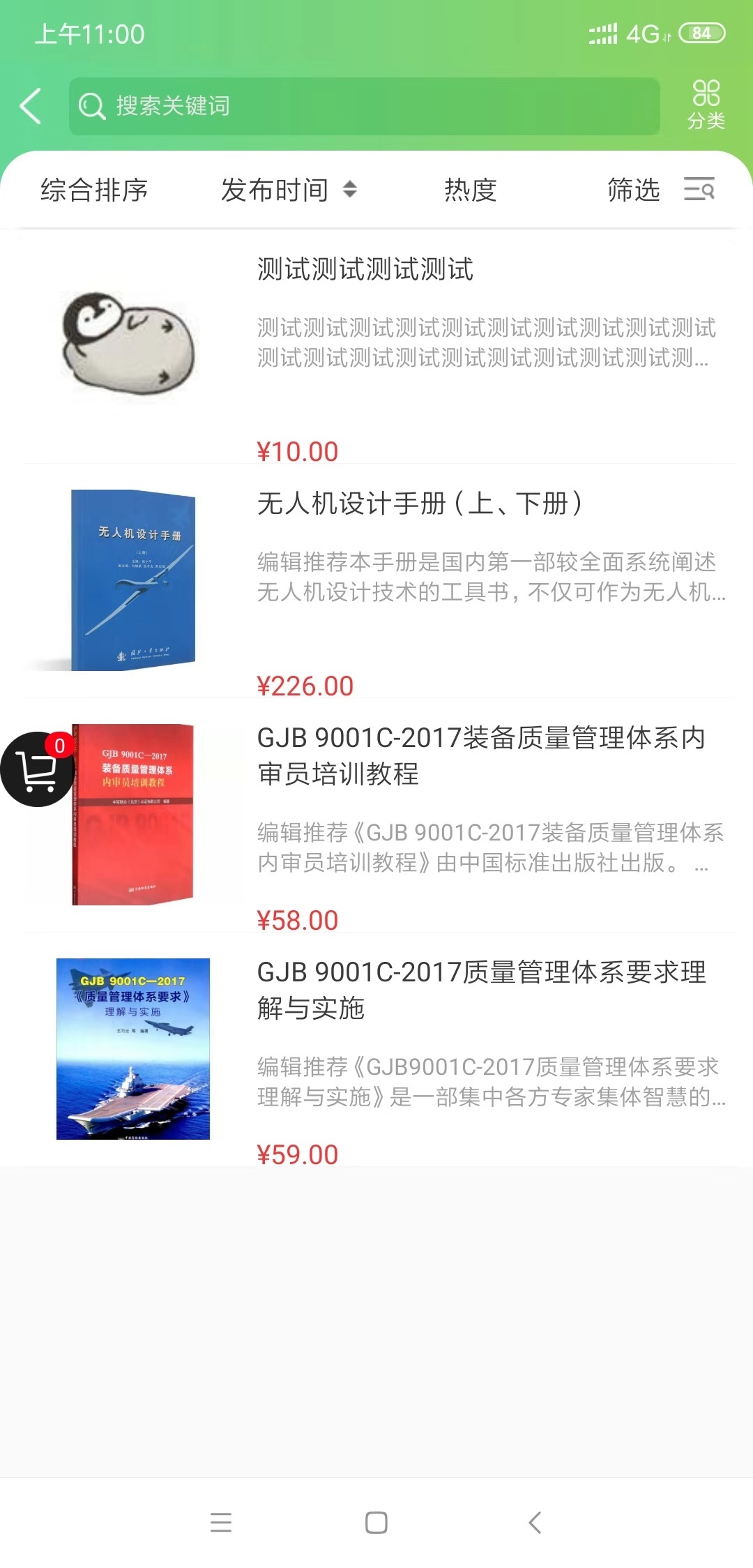The image size is (753, 1568).
Task: Activate the 热度 popularity sorting
Action: (470, 190)
